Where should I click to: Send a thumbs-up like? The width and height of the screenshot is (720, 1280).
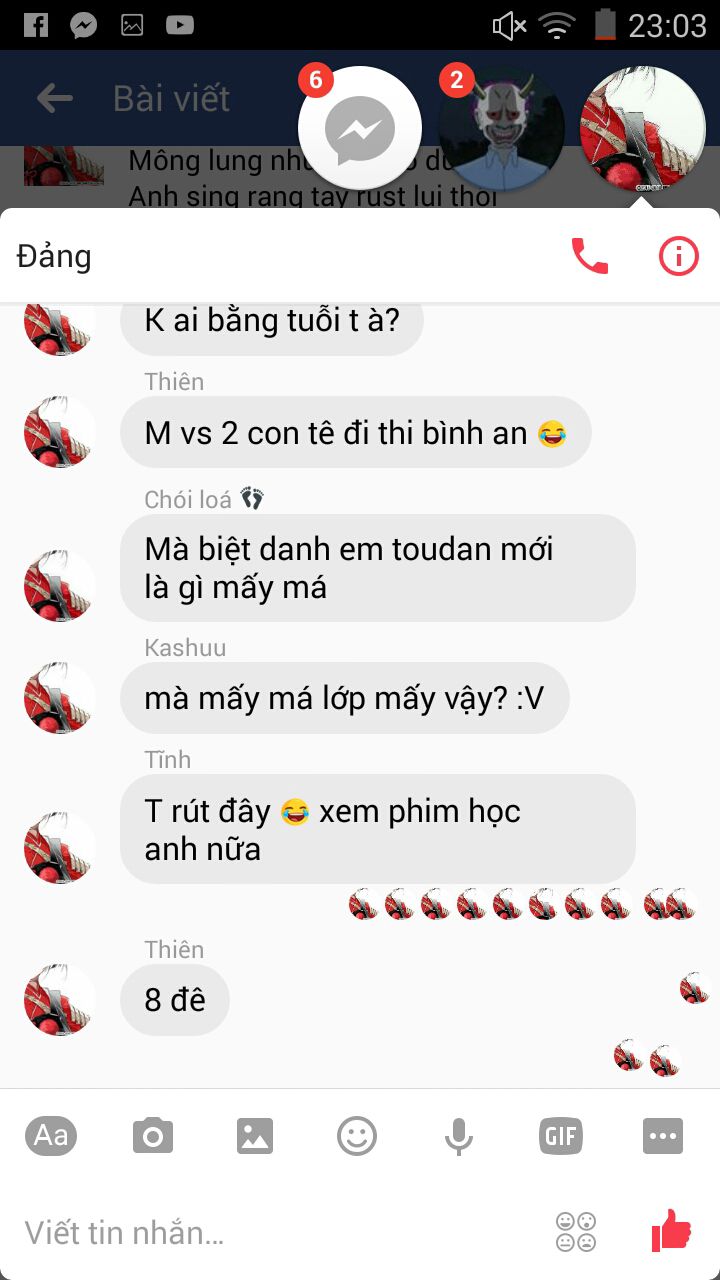tap(671, 1230)
